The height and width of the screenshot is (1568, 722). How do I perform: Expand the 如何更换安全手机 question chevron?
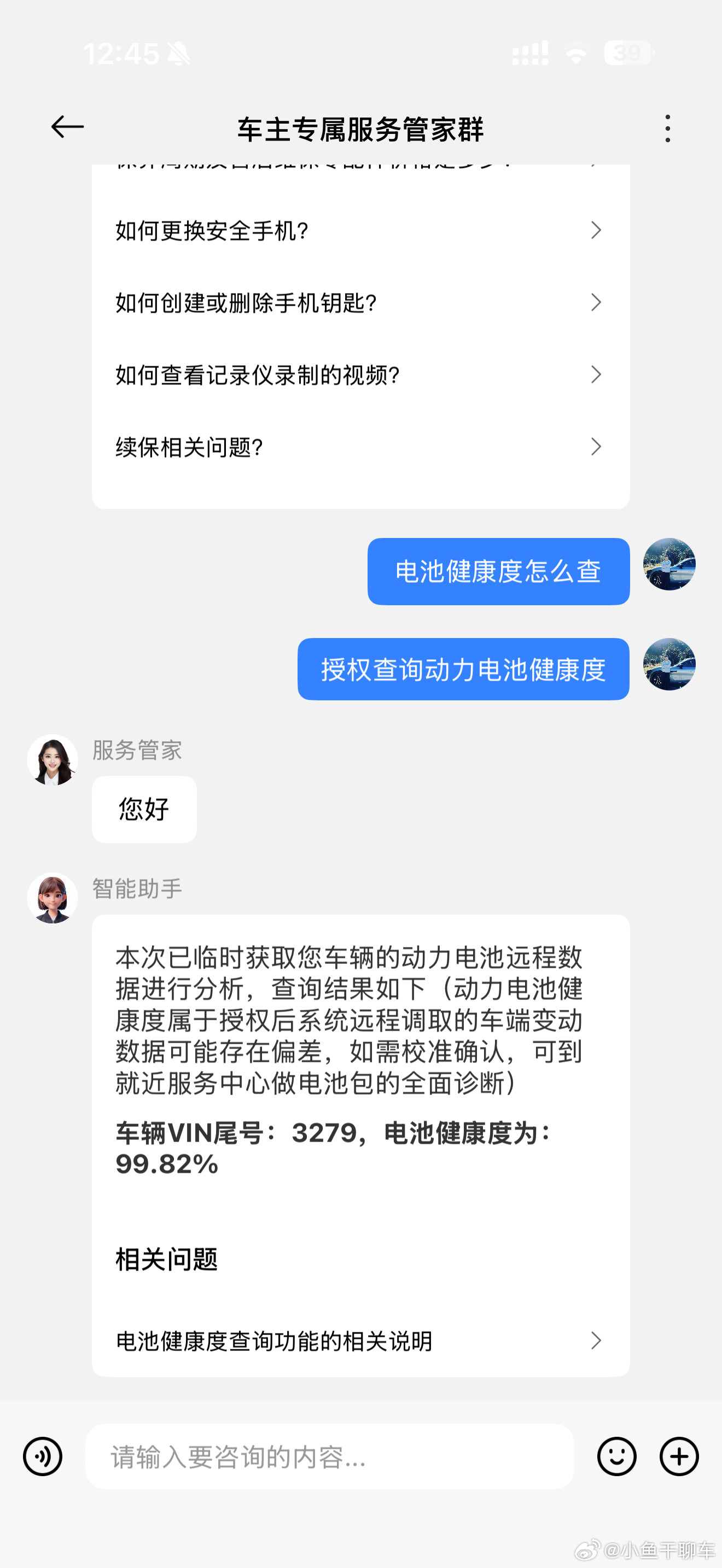click(596, 231)
